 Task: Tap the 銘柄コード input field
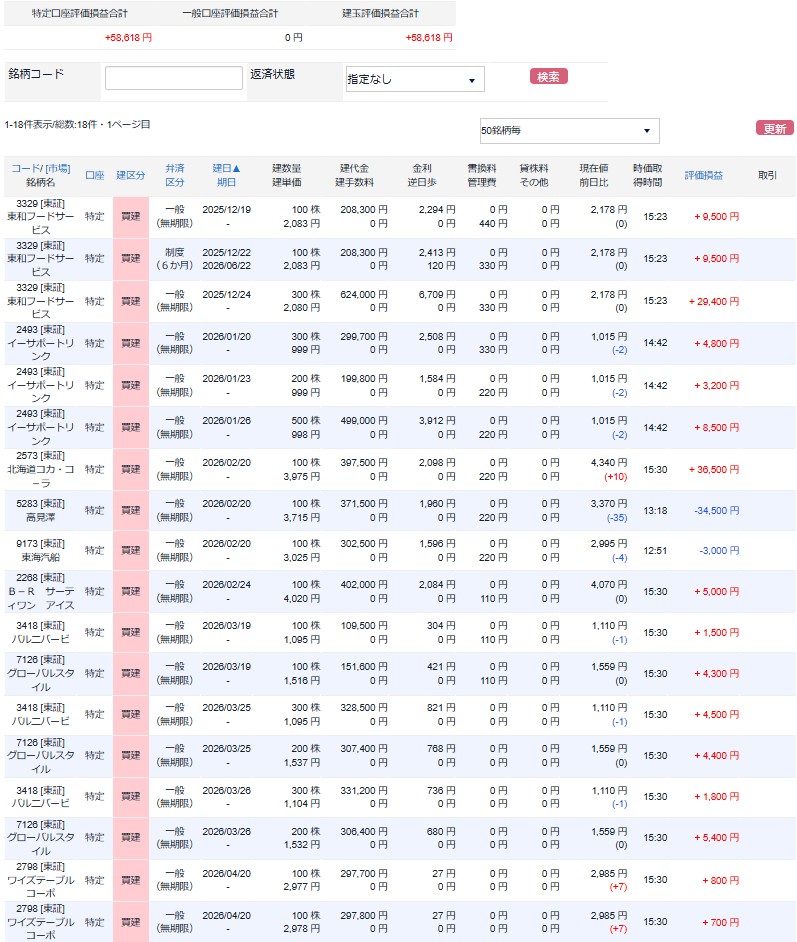click(x=173, y=78)
